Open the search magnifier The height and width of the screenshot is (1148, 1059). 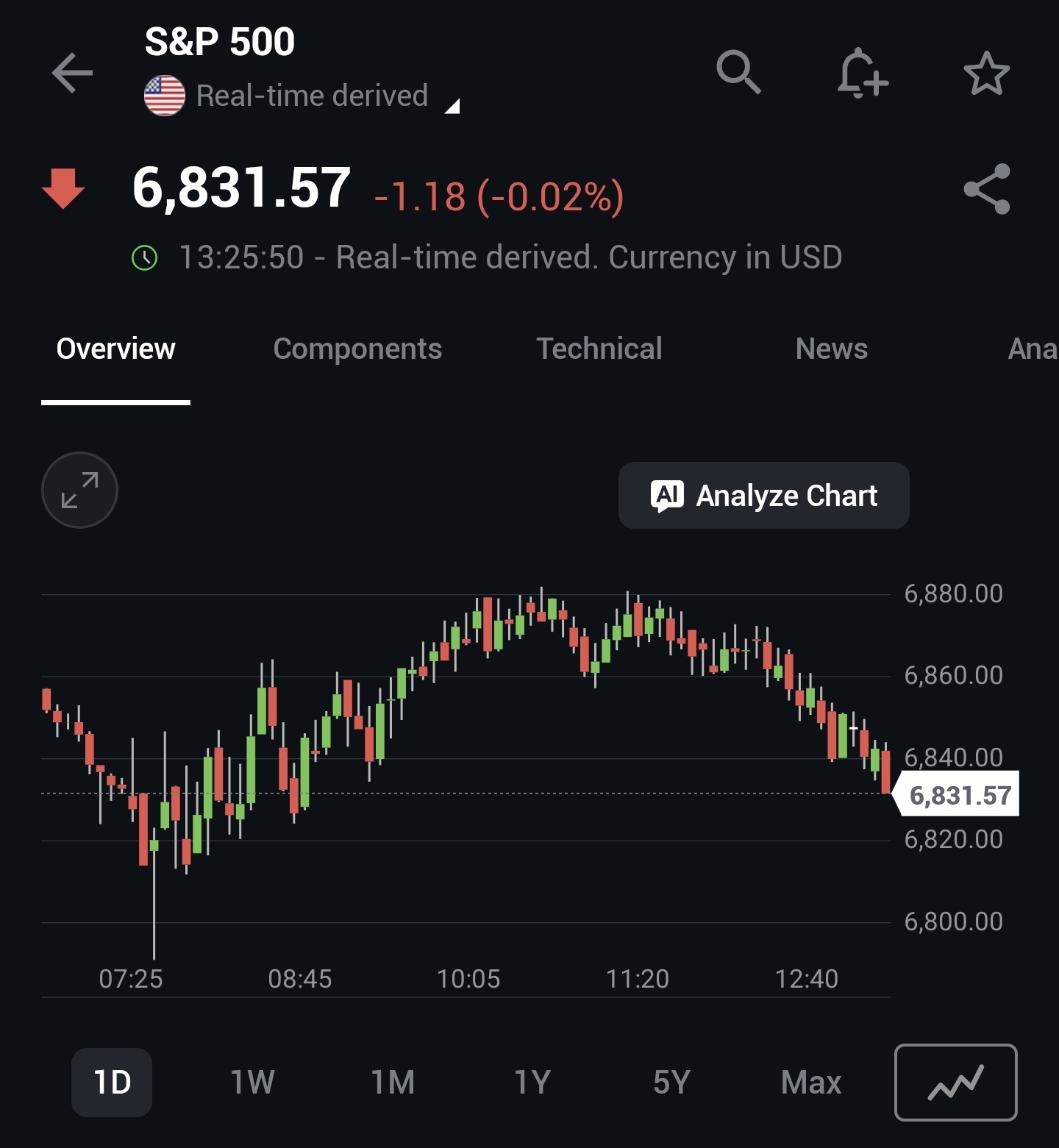click(x=738, y=72)
